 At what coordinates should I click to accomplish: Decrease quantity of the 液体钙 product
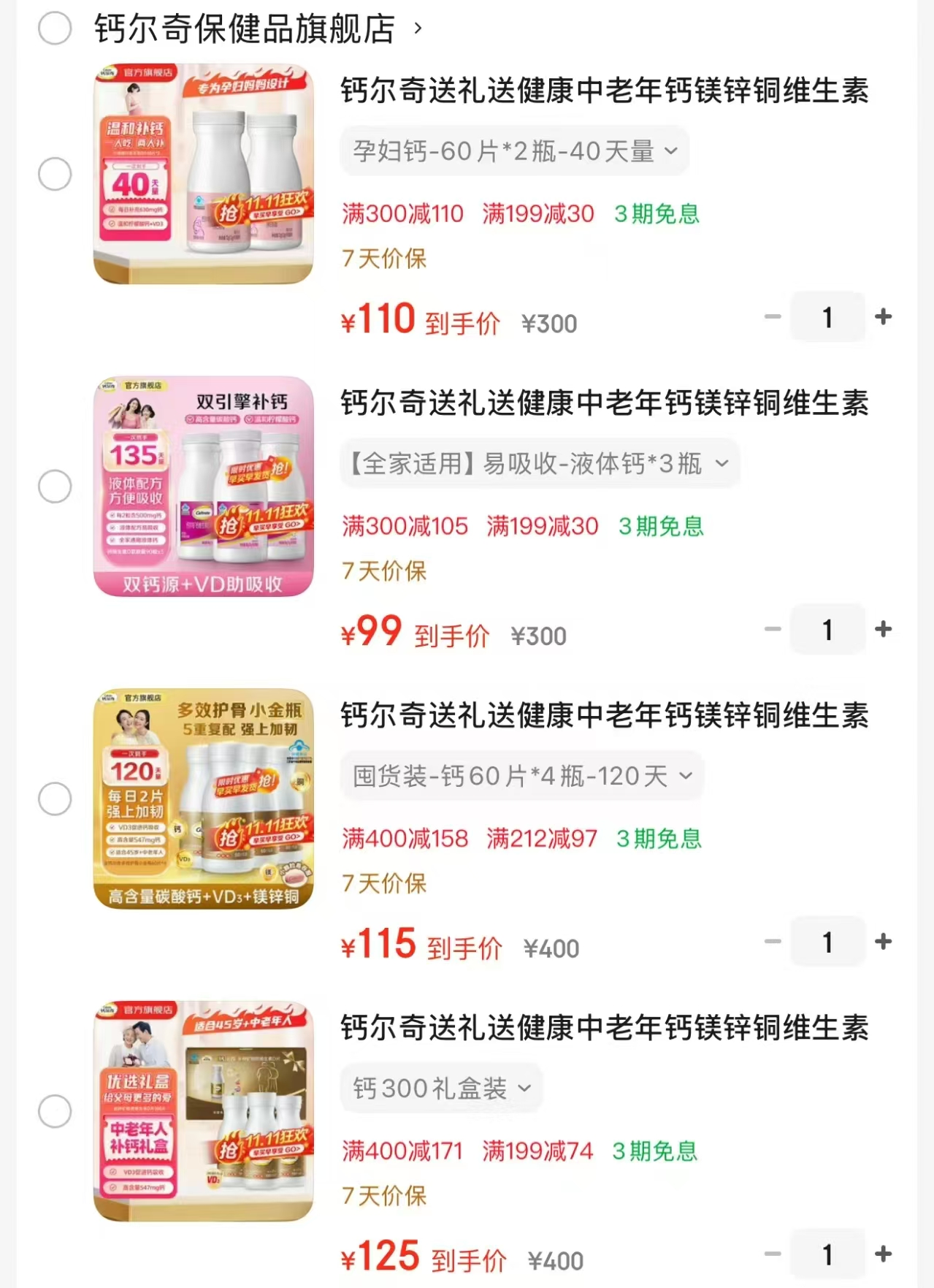[x=772, y=629]
